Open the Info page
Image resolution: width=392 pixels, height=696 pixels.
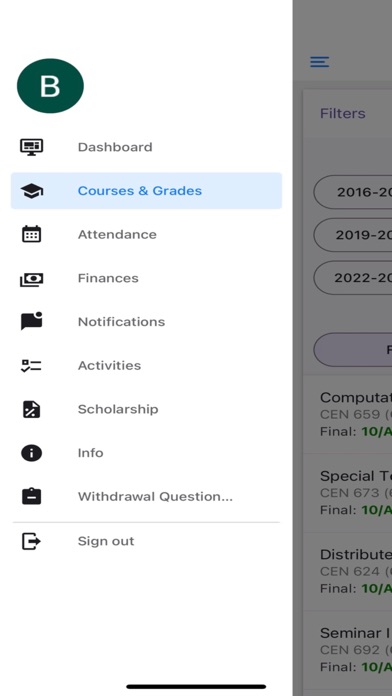(147, 453)
